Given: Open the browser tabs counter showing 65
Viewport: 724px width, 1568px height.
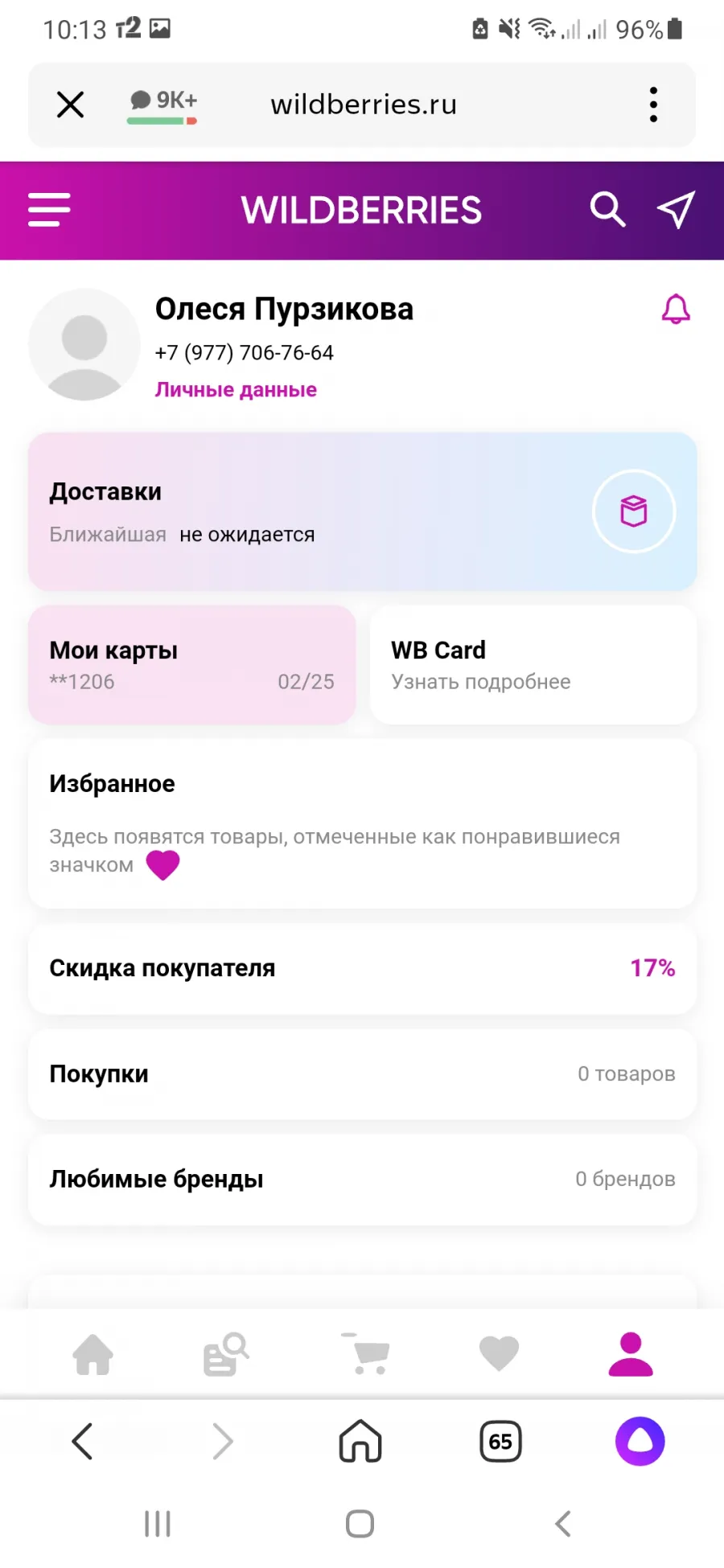Looking at the screenshot, I should click(x=500, y=1441).
